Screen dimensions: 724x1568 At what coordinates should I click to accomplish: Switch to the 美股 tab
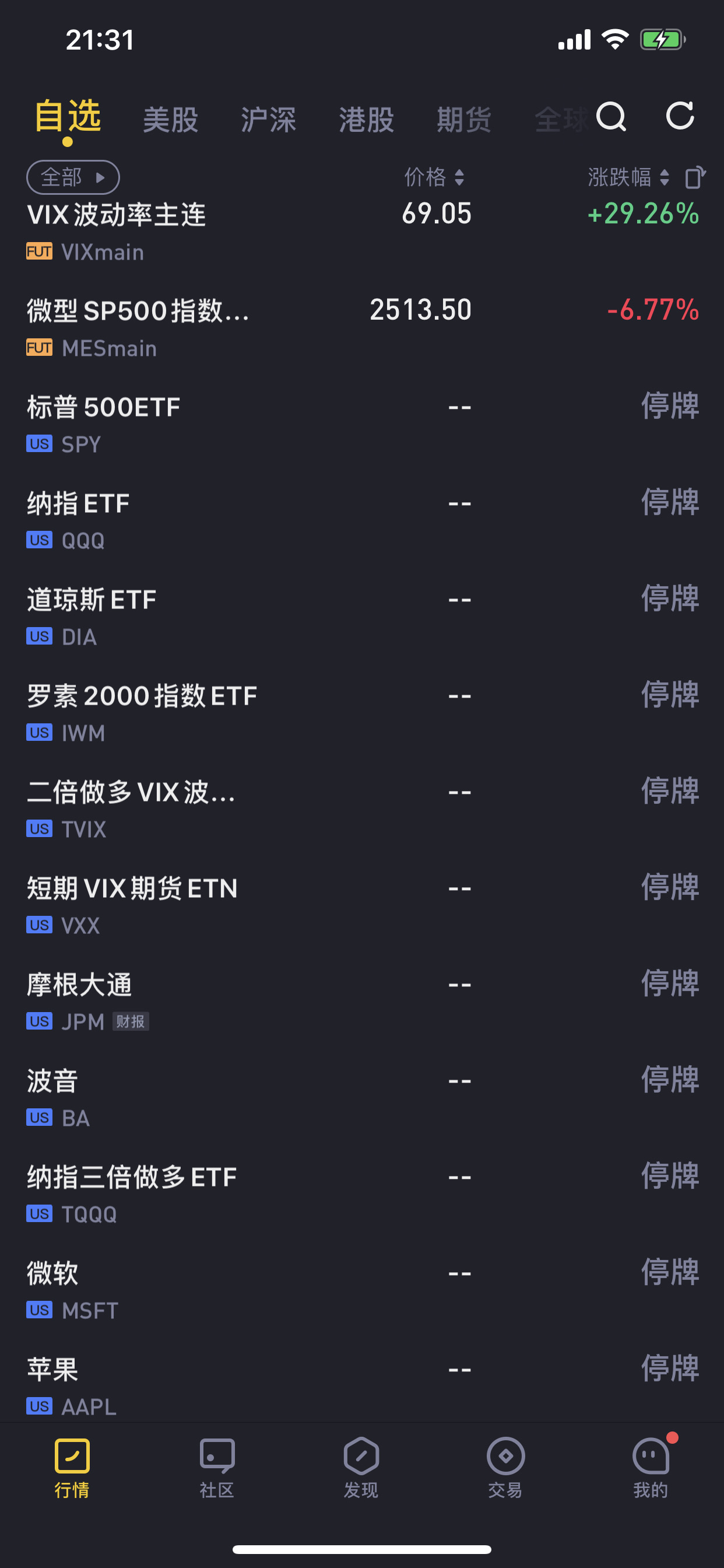point(170,120)
